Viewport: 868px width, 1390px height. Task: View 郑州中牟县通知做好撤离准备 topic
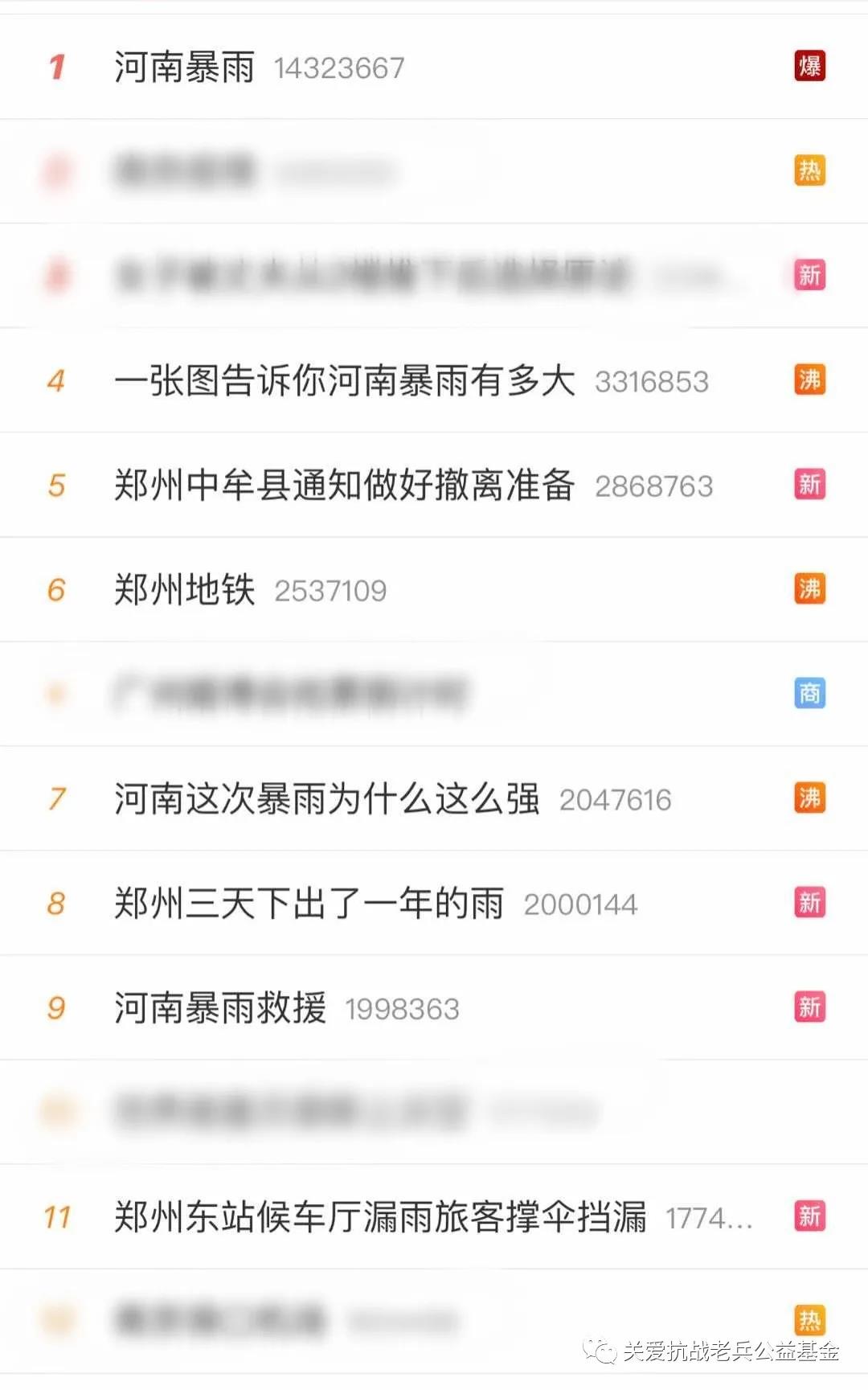345,485
